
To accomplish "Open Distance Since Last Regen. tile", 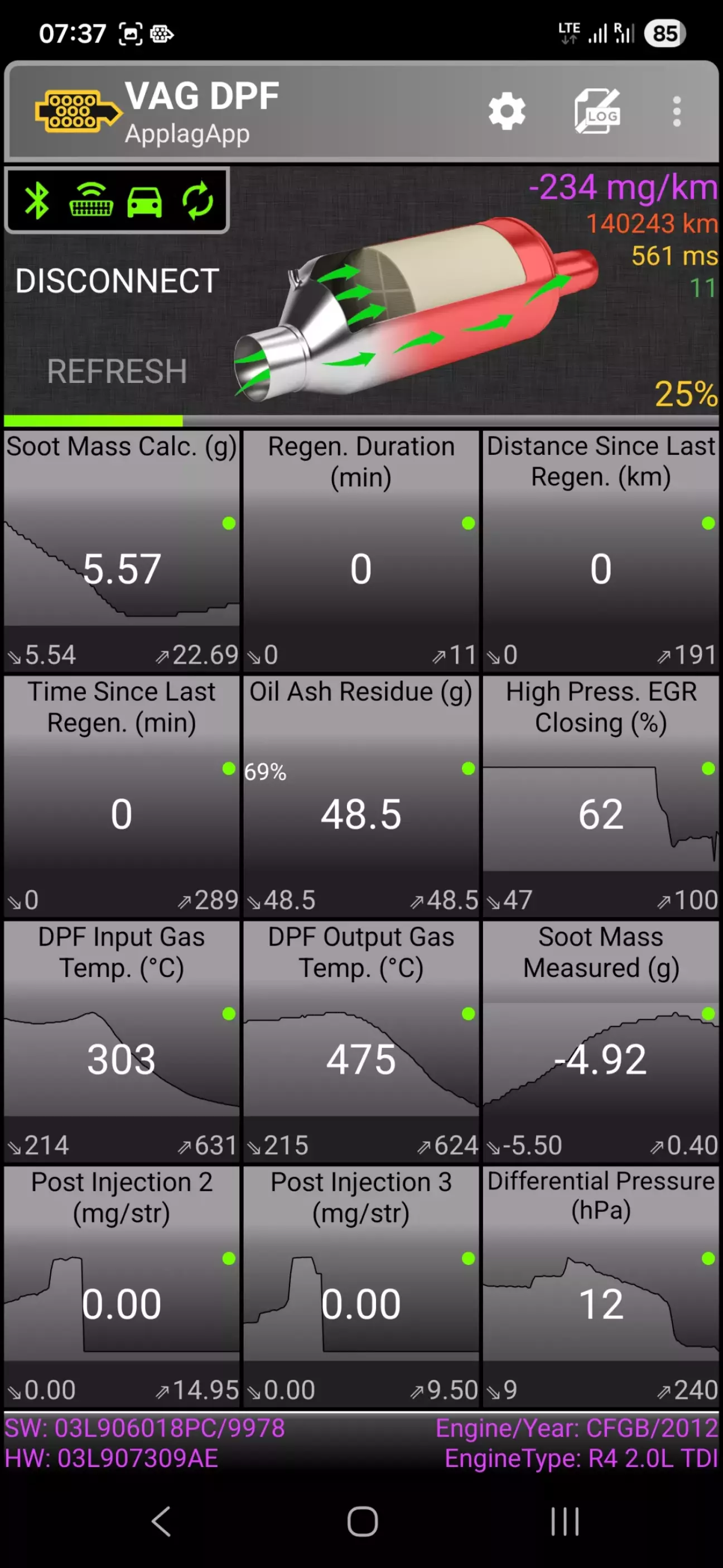I will (601, 551).
